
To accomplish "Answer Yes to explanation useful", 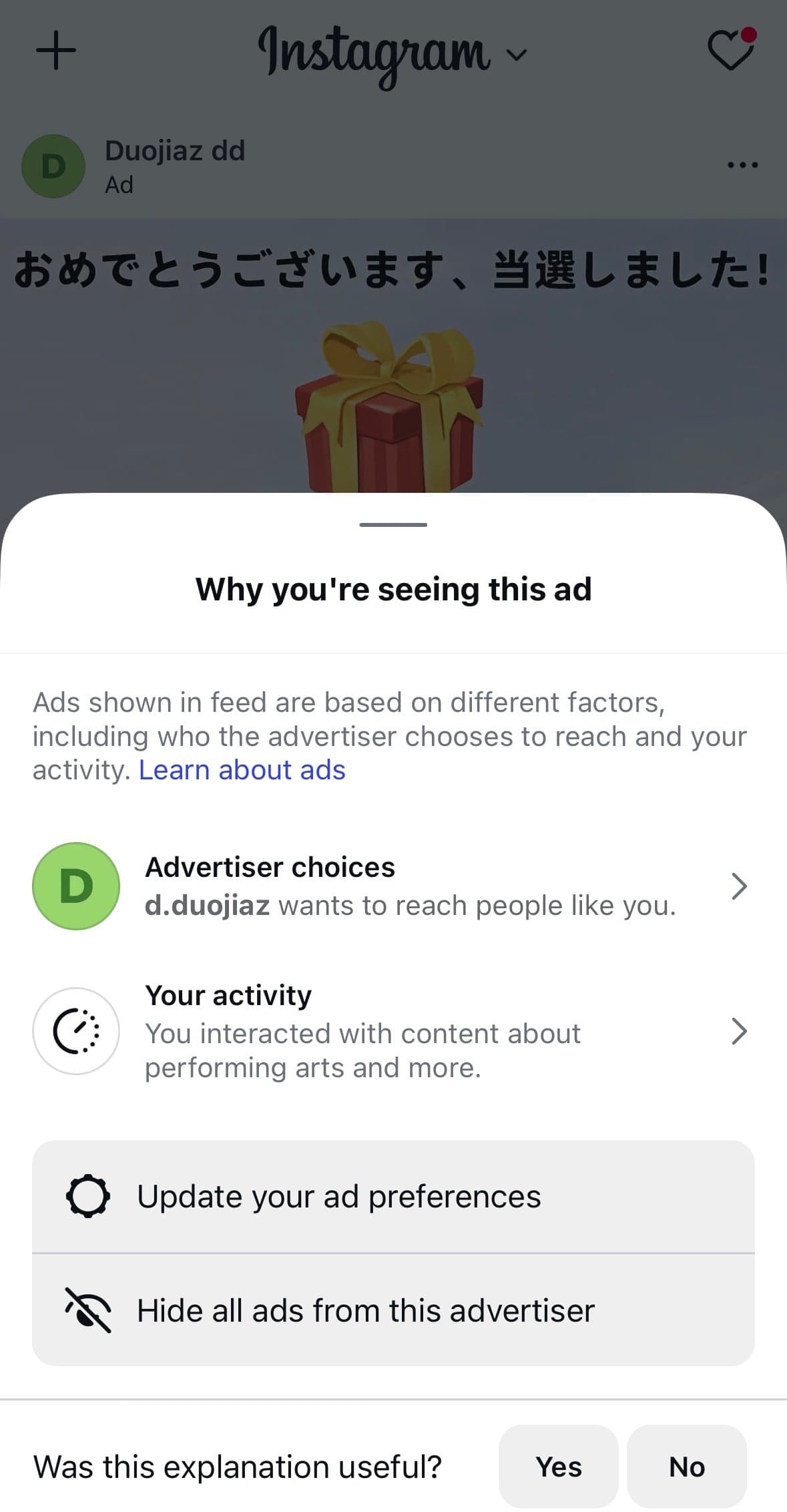I will coord(559,1467).
